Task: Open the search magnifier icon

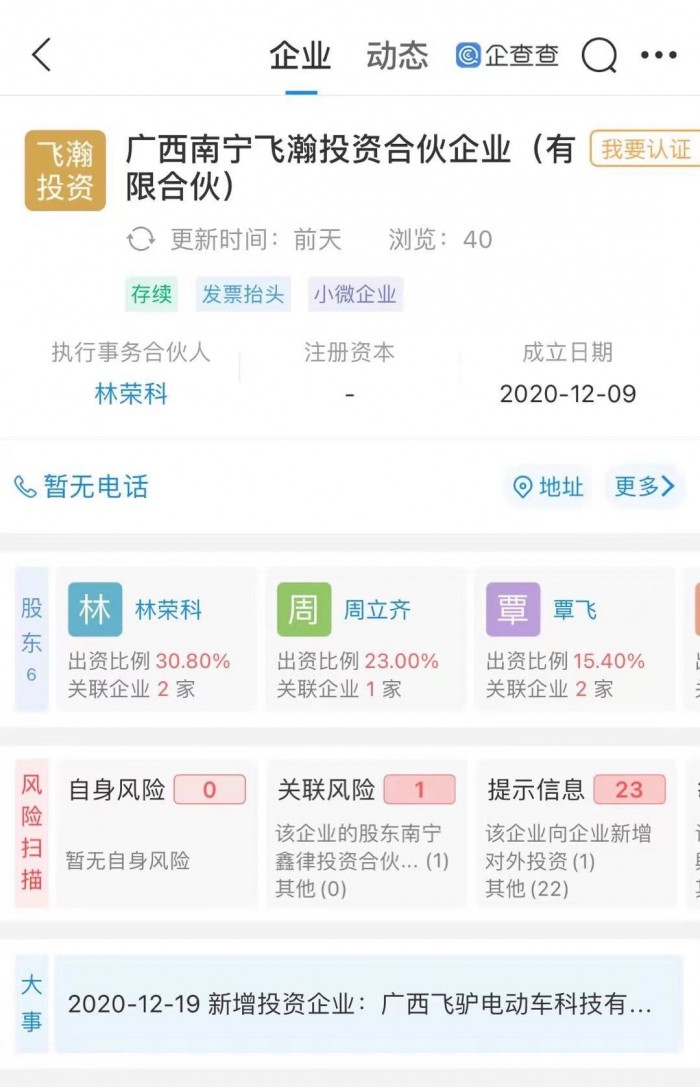Action: point(598,56)
